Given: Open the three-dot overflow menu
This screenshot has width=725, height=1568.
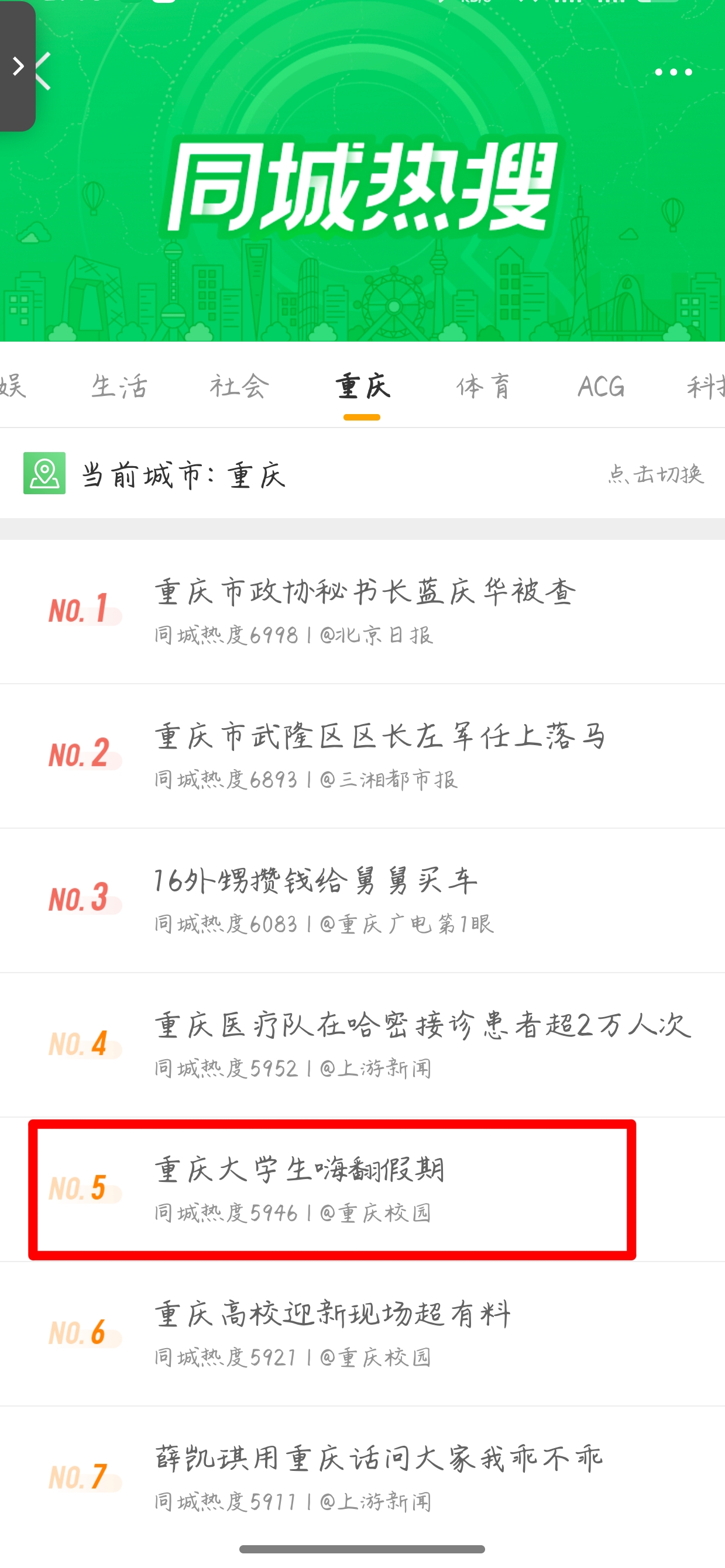Looking at the screenshot, I should point(672,72).
